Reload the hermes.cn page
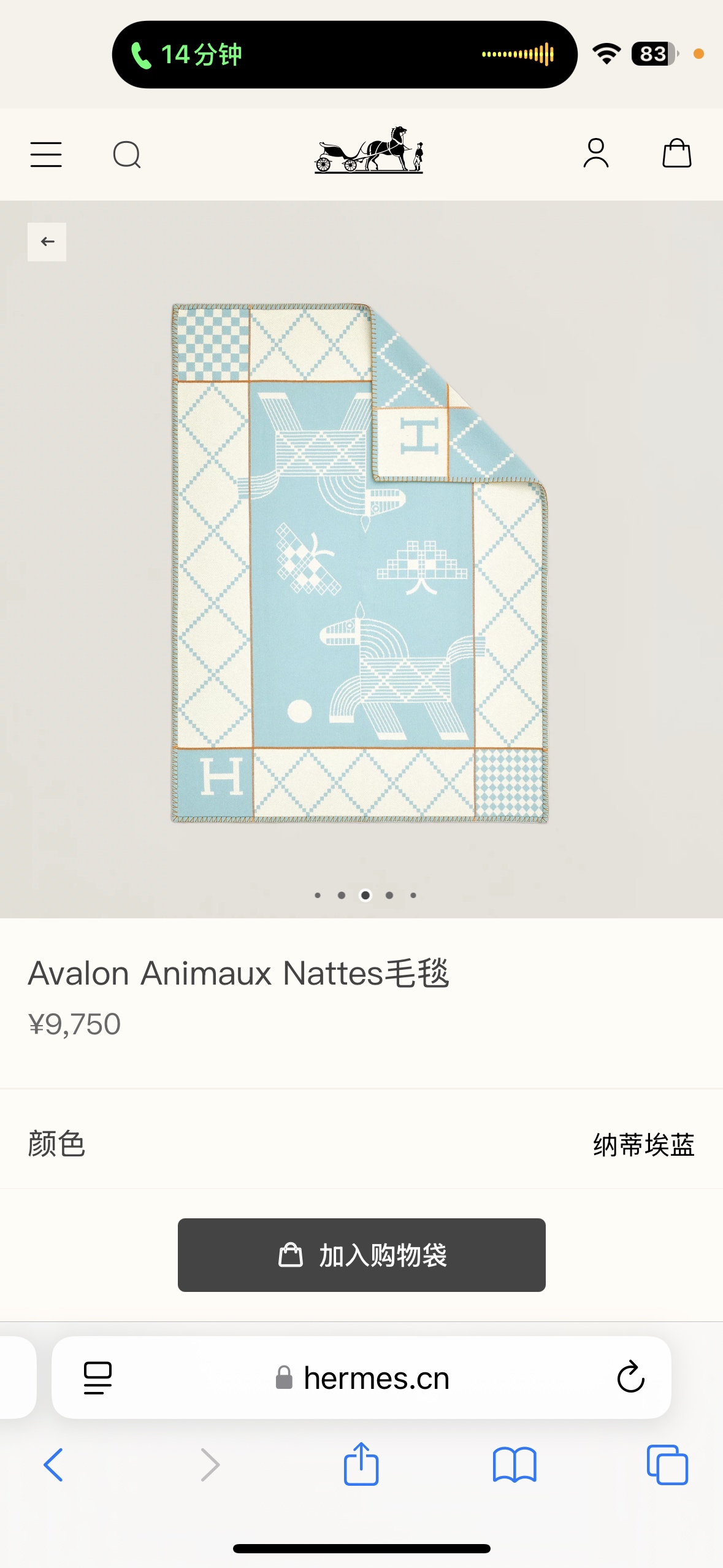Image resolution: width=723 pixels, height=1568 pixels. tap(630, 1377)
